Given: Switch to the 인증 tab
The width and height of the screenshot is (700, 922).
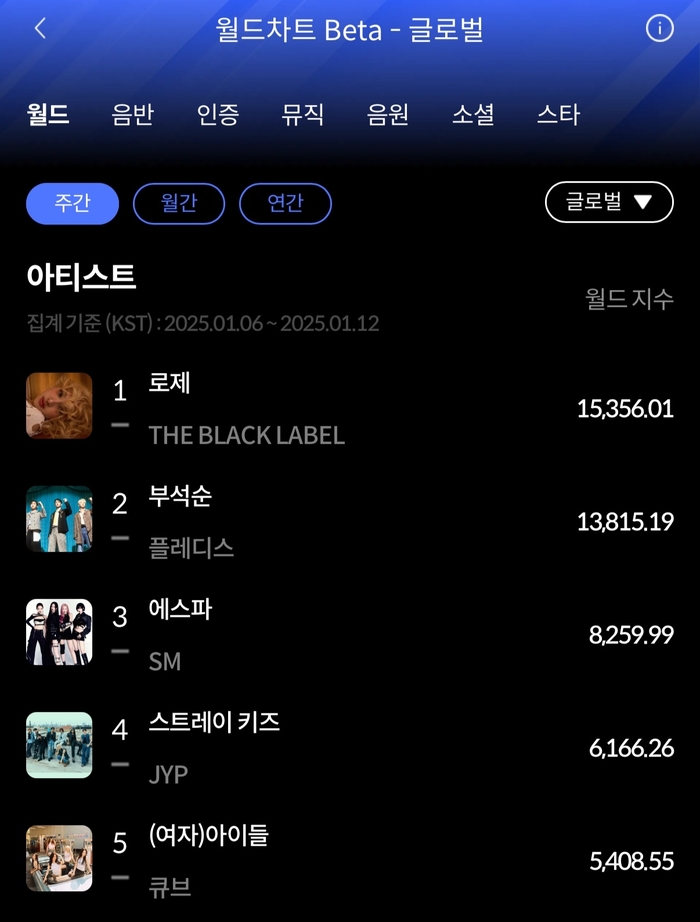Looking at the screenshot, I should tap(218, 114).
